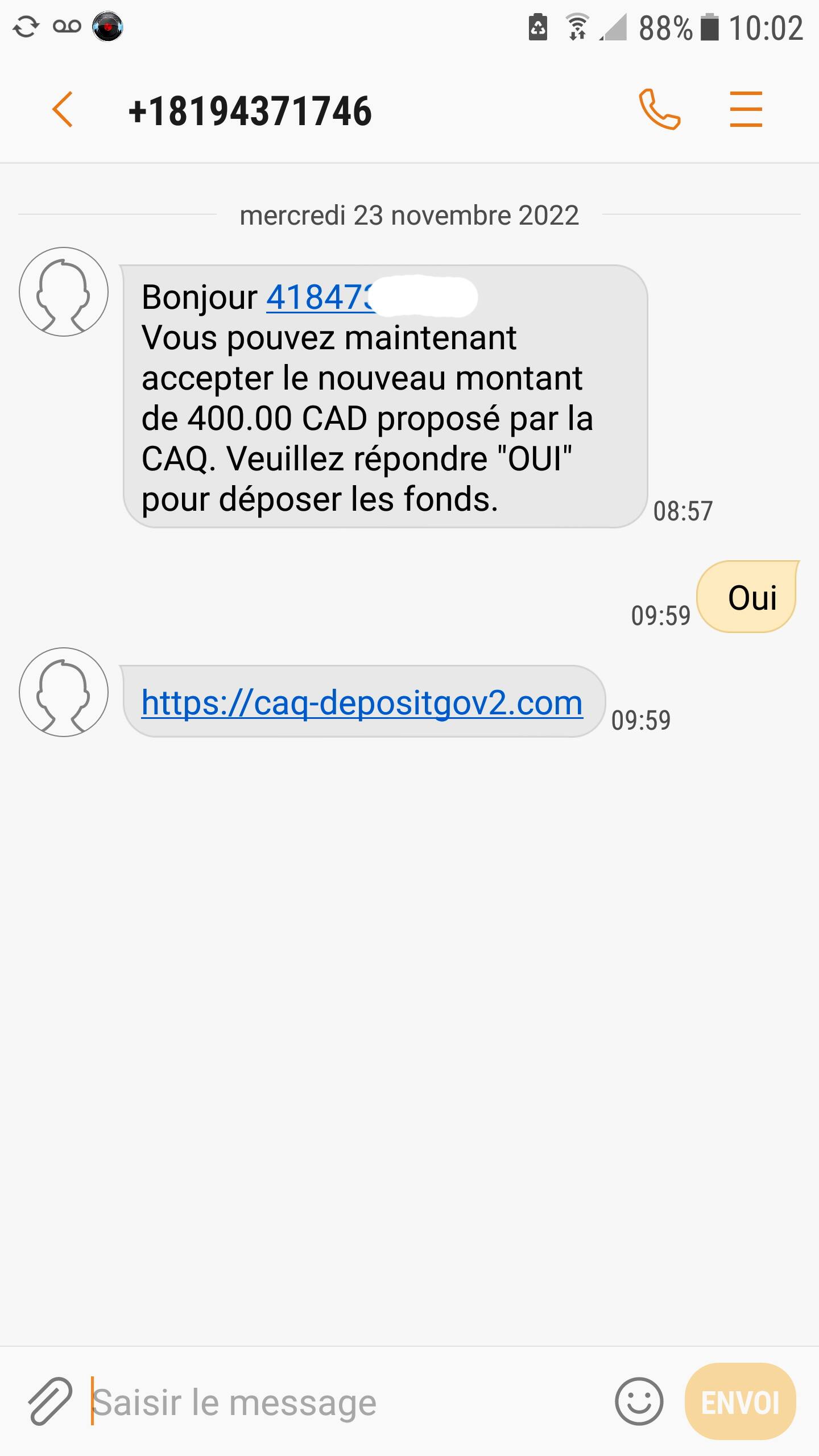
Task: Attach a file with the paperclip
Action: [50, 1402]
